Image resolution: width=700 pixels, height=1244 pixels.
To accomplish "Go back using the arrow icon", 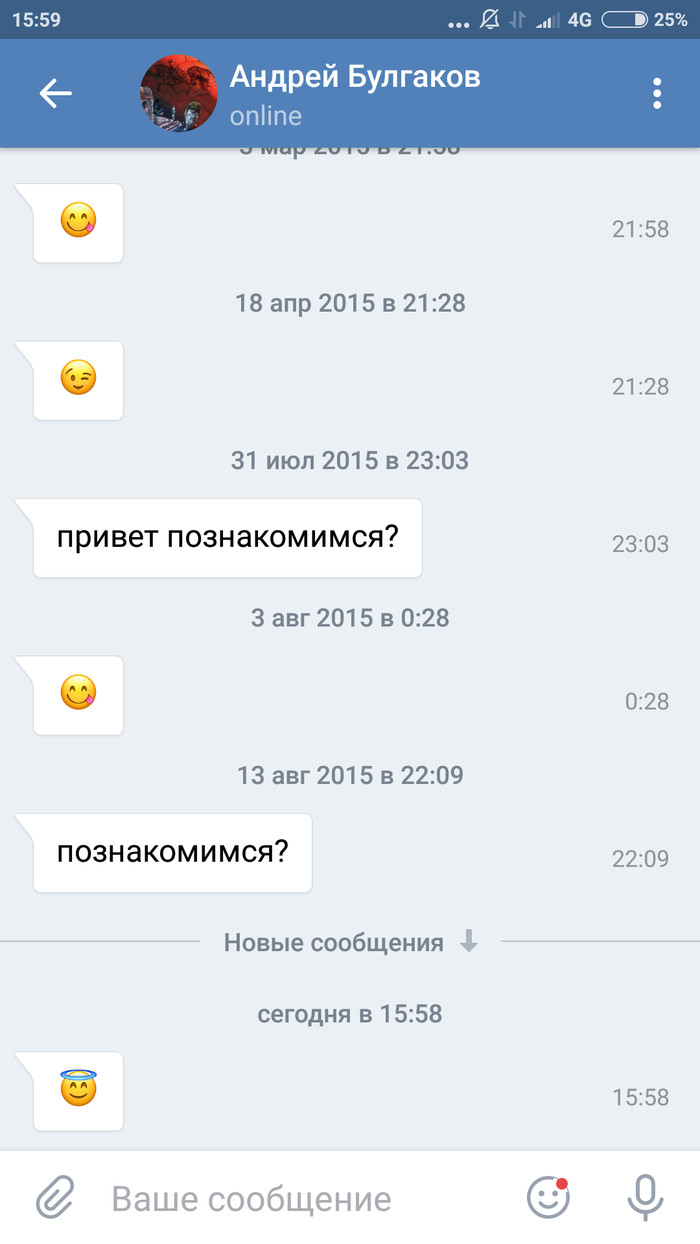I will tap(56, 93).
